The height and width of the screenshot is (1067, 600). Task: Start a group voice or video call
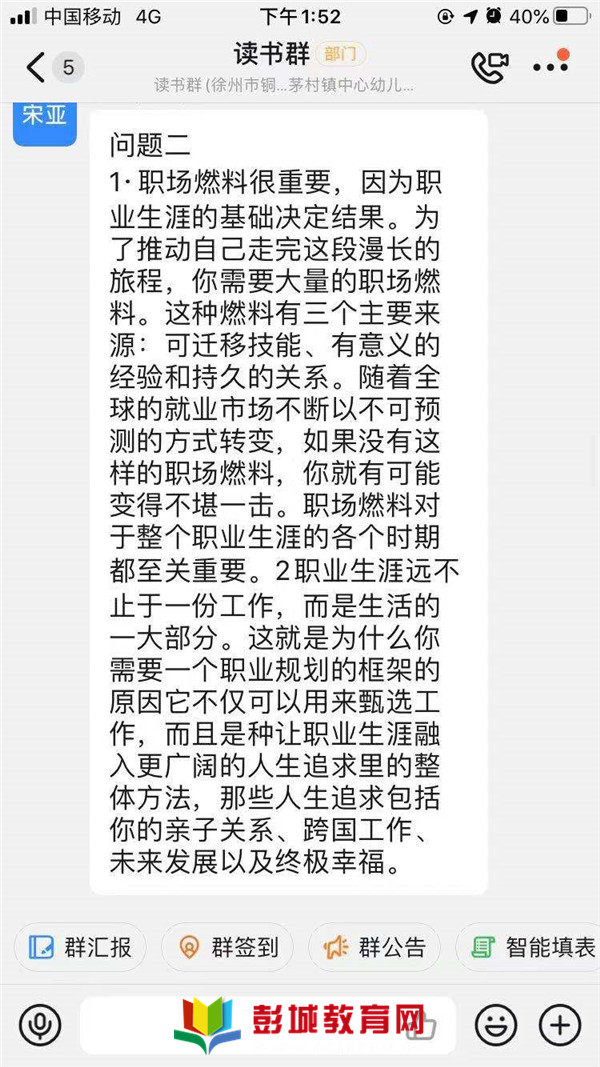[489, 67]
